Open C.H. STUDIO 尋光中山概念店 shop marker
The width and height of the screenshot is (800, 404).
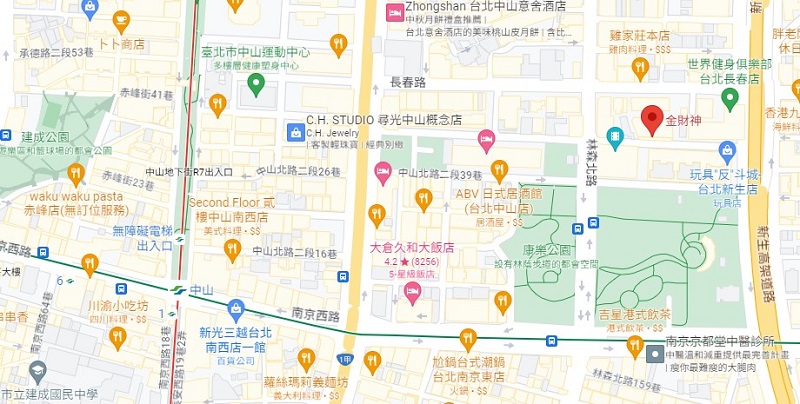(295, 132)
